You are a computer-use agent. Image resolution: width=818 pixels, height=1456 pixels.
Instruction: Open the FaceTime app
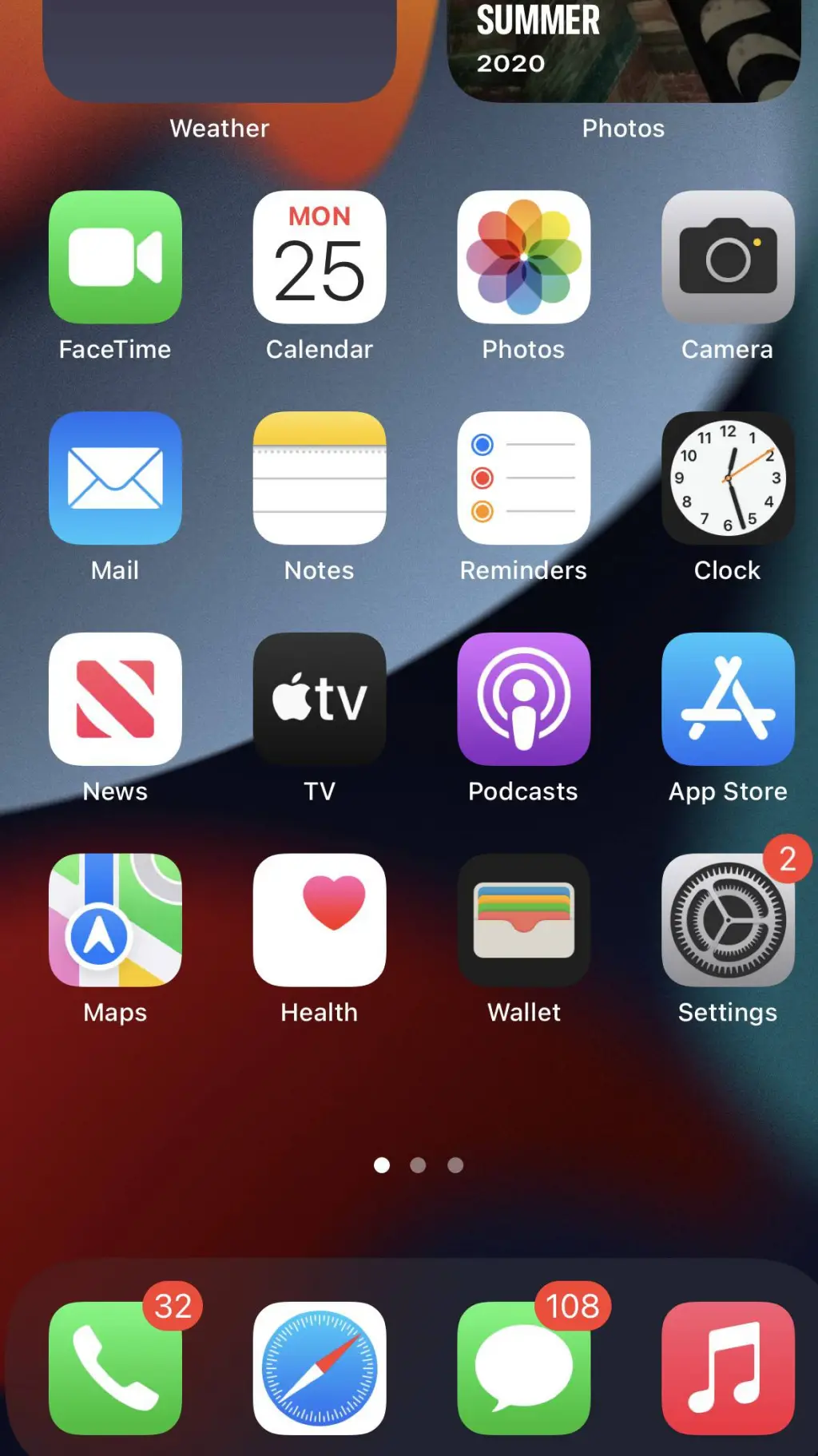click(x=115, y=257)
